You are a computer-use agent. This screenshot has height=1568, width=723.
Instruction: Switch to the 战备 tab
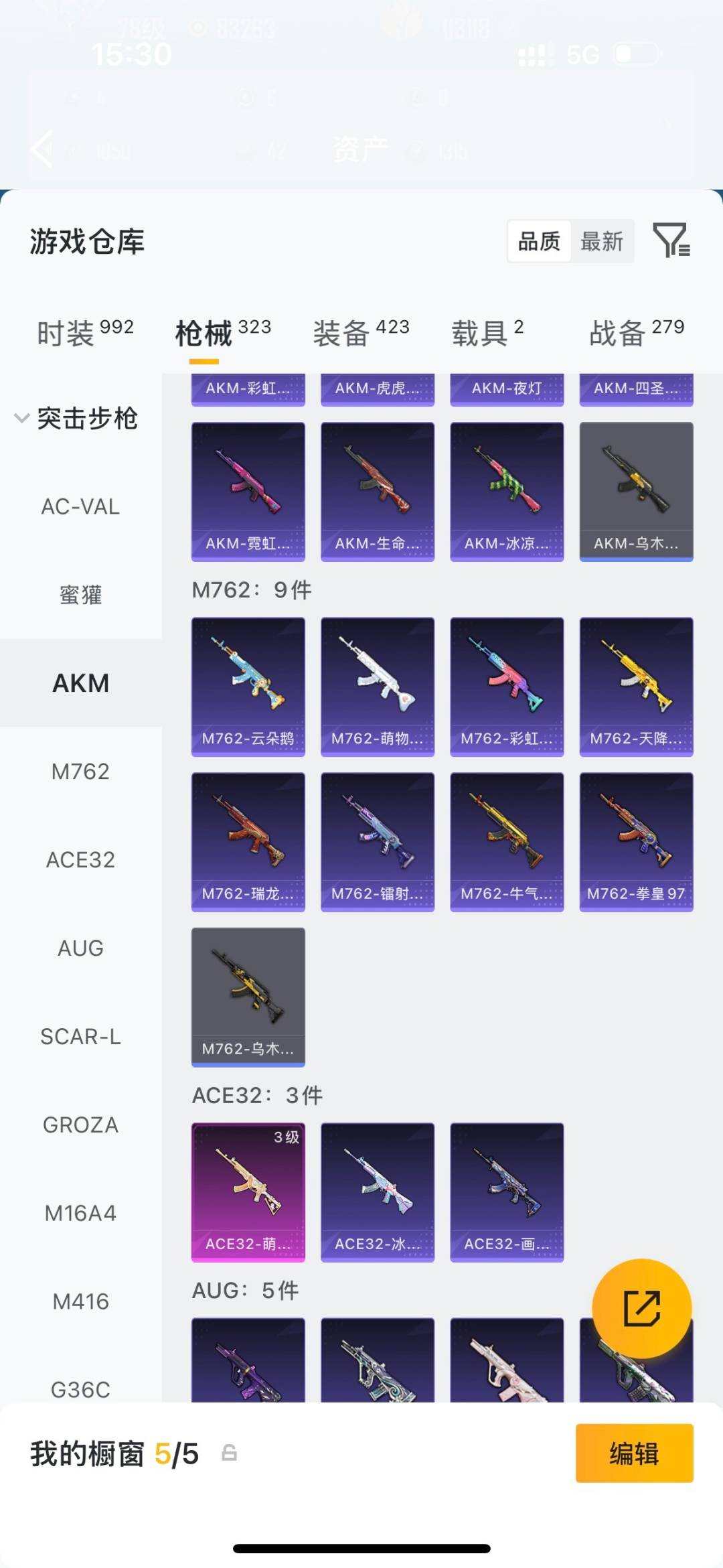pos(636,333)
